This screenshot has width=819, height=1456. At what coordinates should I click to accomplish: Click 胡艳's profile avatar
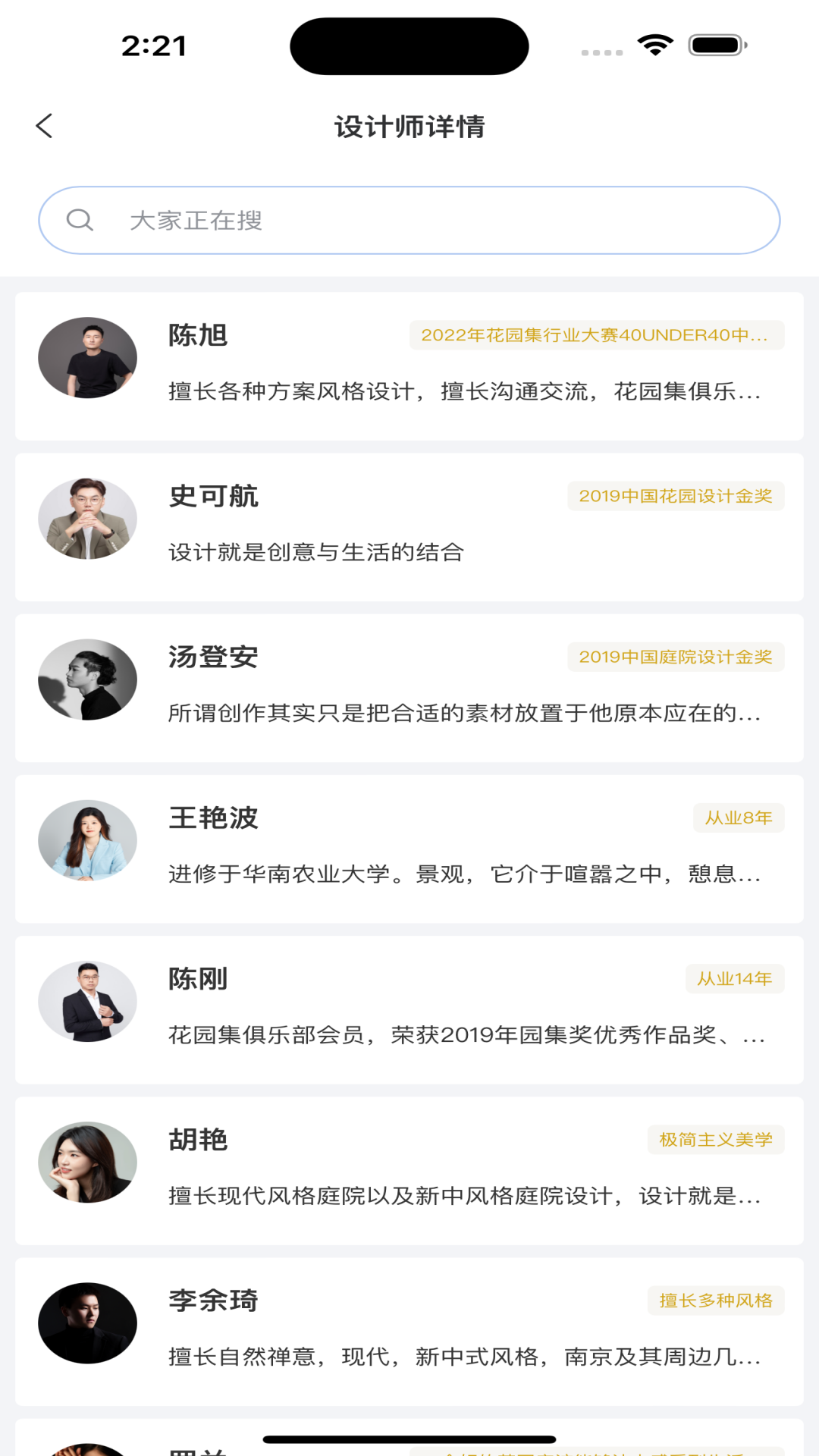[x=87, y=1161]
